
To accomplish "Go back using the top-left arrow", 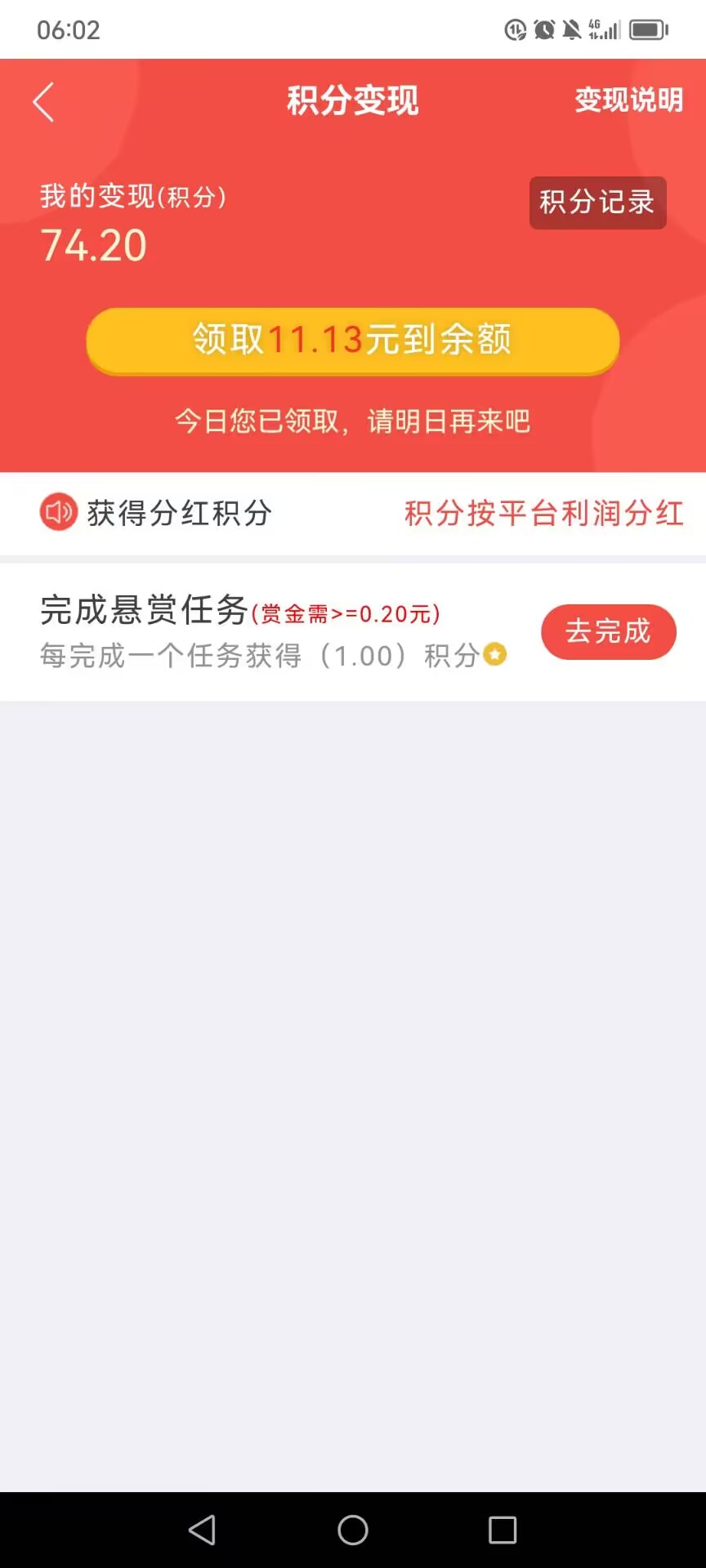I will click(x=43, y=102).
